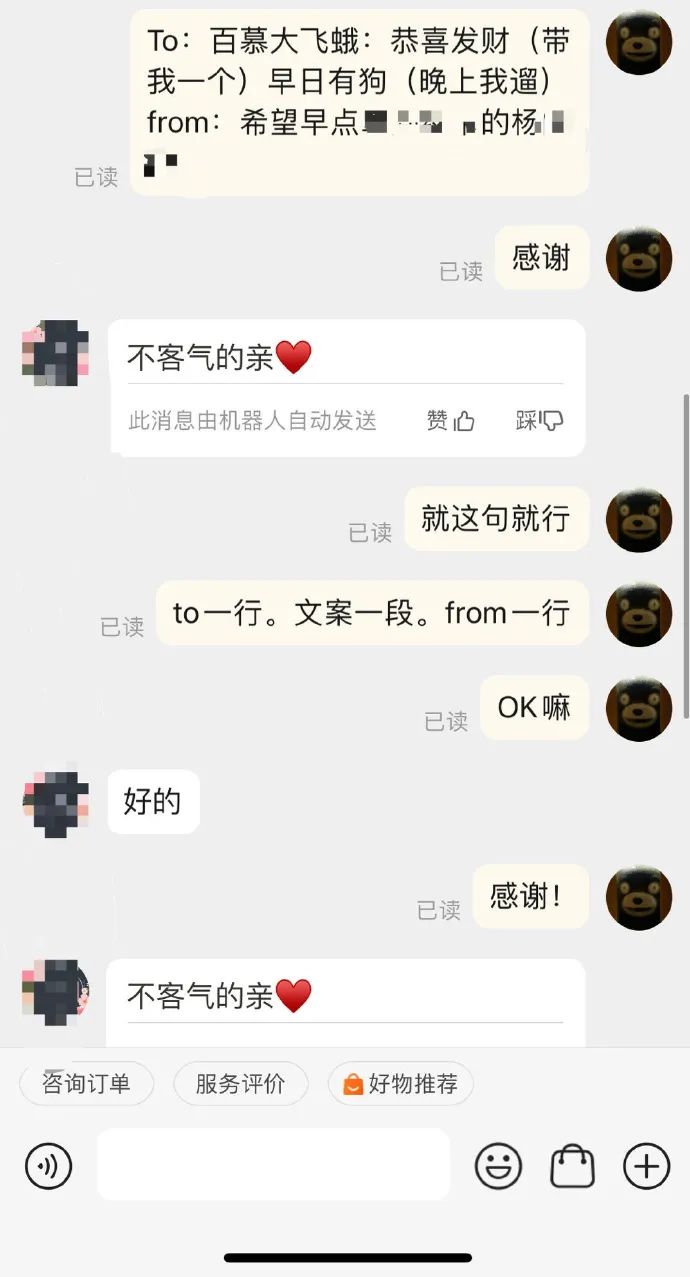Open my bear avatar beside 感谢！
Screen dimensions: 690x1277
click(x=639, y=897)
